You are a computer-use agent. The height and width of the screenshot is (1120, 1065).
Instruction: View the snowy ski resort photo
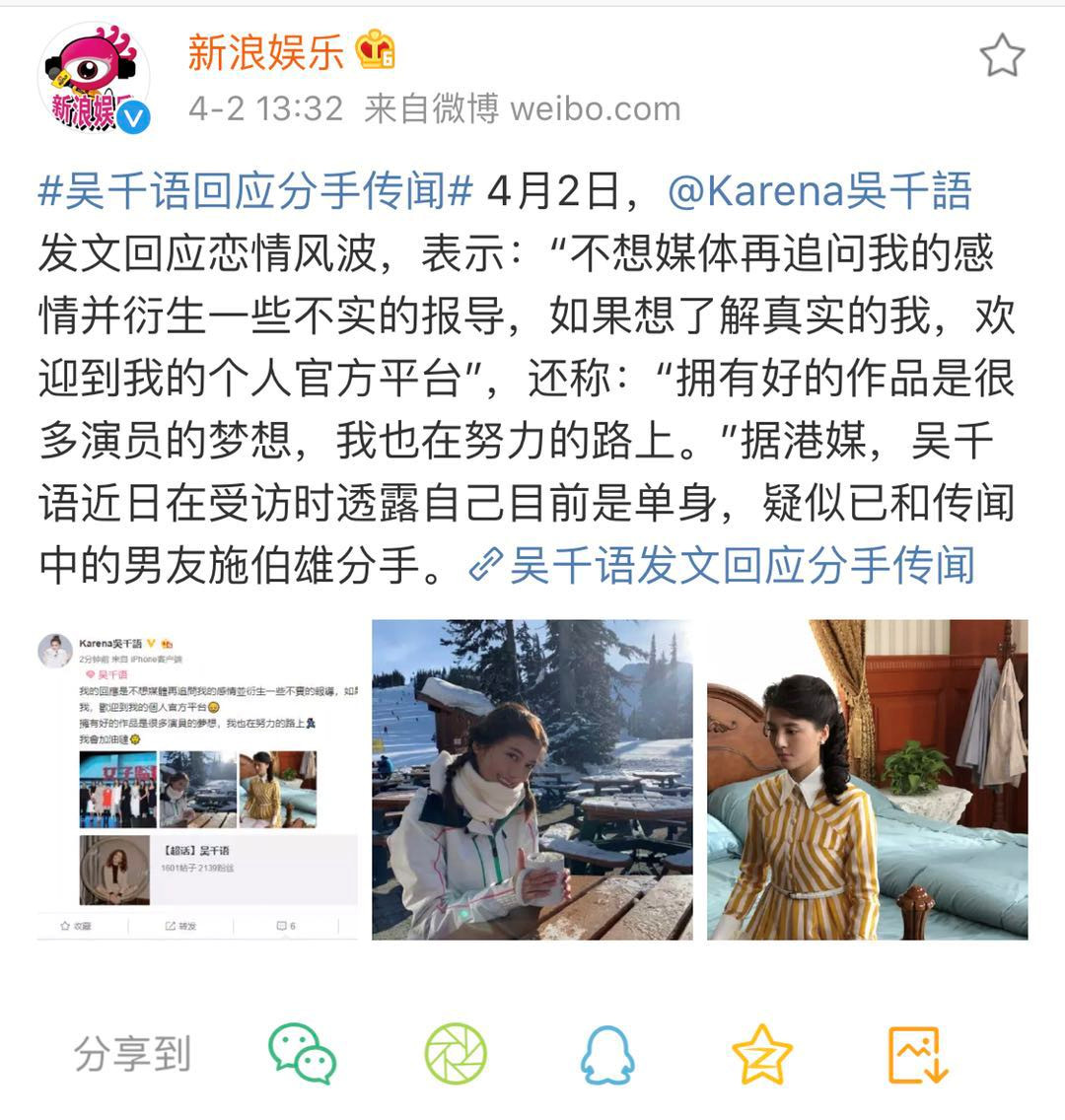click(x=532, y=779)
